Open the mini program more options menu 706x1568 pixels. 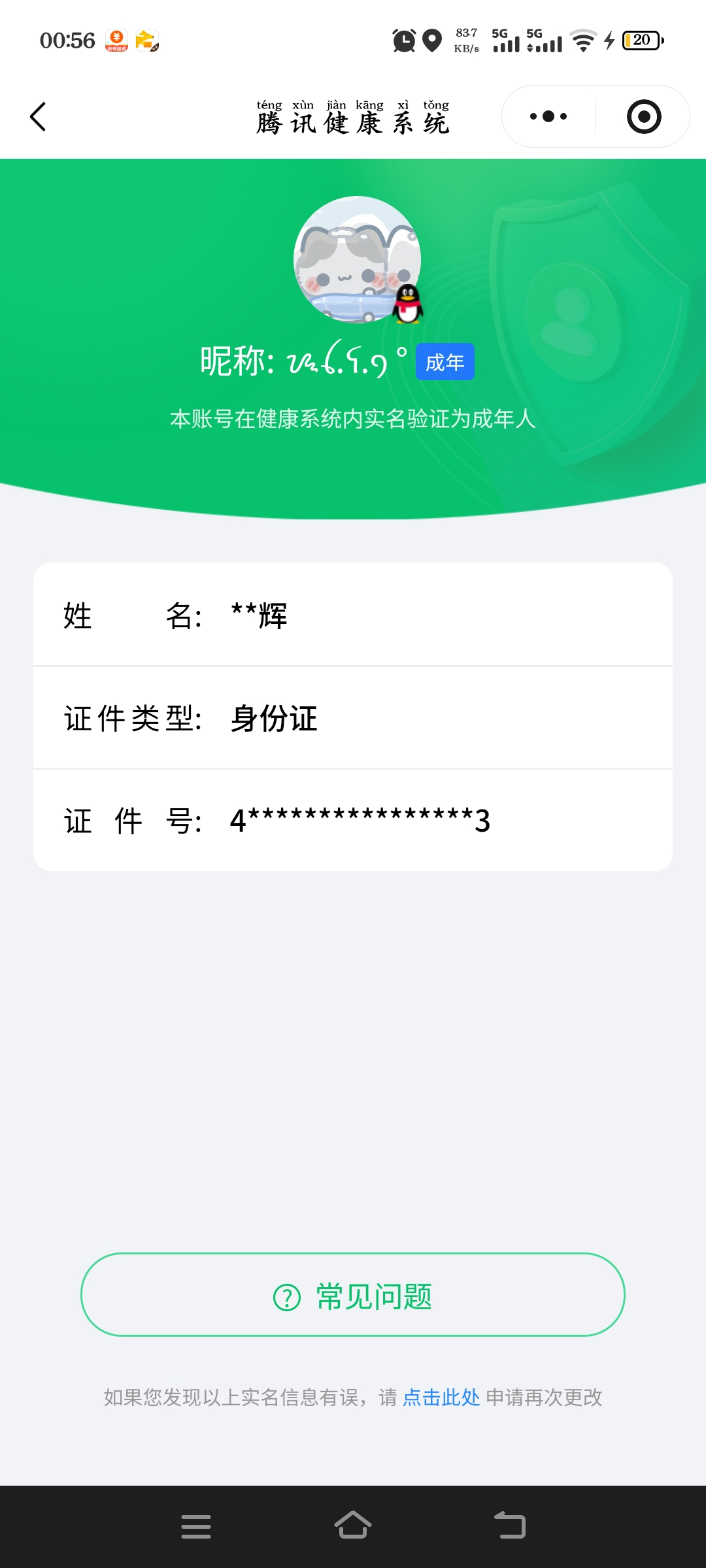(x=548, y=116)
